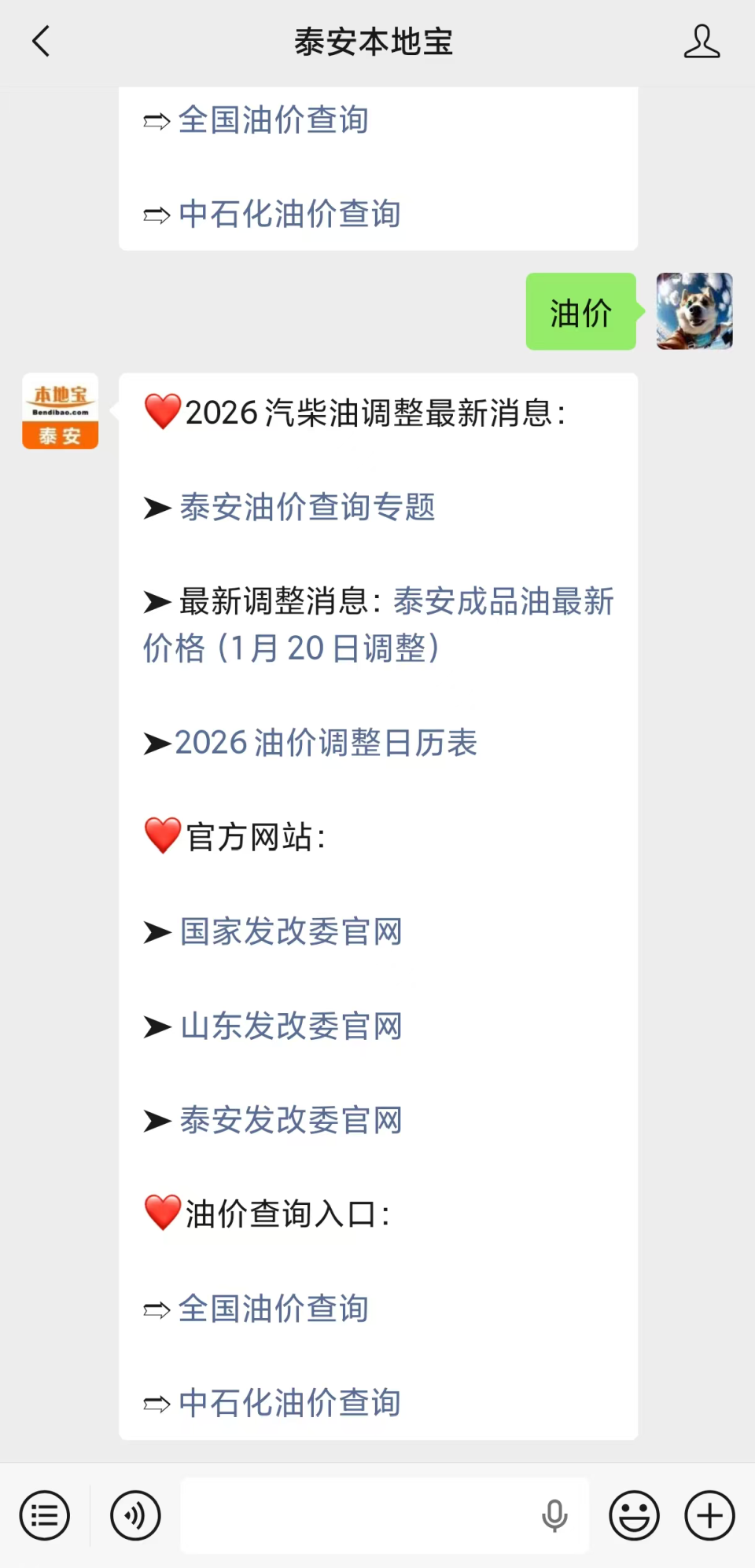Open 泰安油价查询专题 link
Viewport: 755px width, 1568px height.
coord(307,508)
